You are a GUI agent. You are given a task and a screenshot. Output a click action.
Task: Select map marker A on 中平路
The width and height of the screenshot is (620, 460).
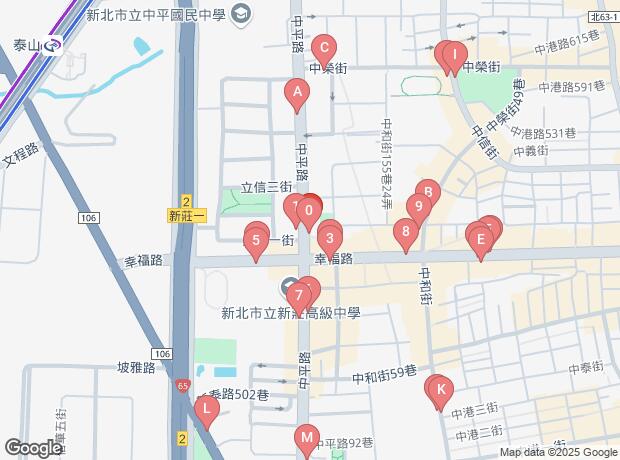(x=297, y=95)
